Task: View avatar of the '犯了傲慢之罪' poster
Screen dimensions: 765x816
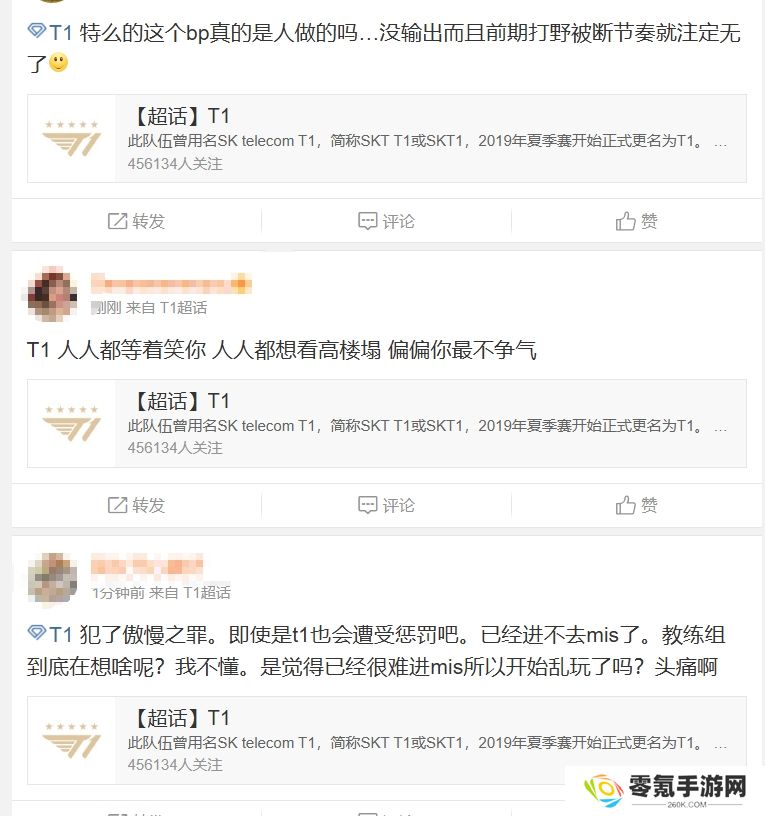Action: [x=53, y=577]
